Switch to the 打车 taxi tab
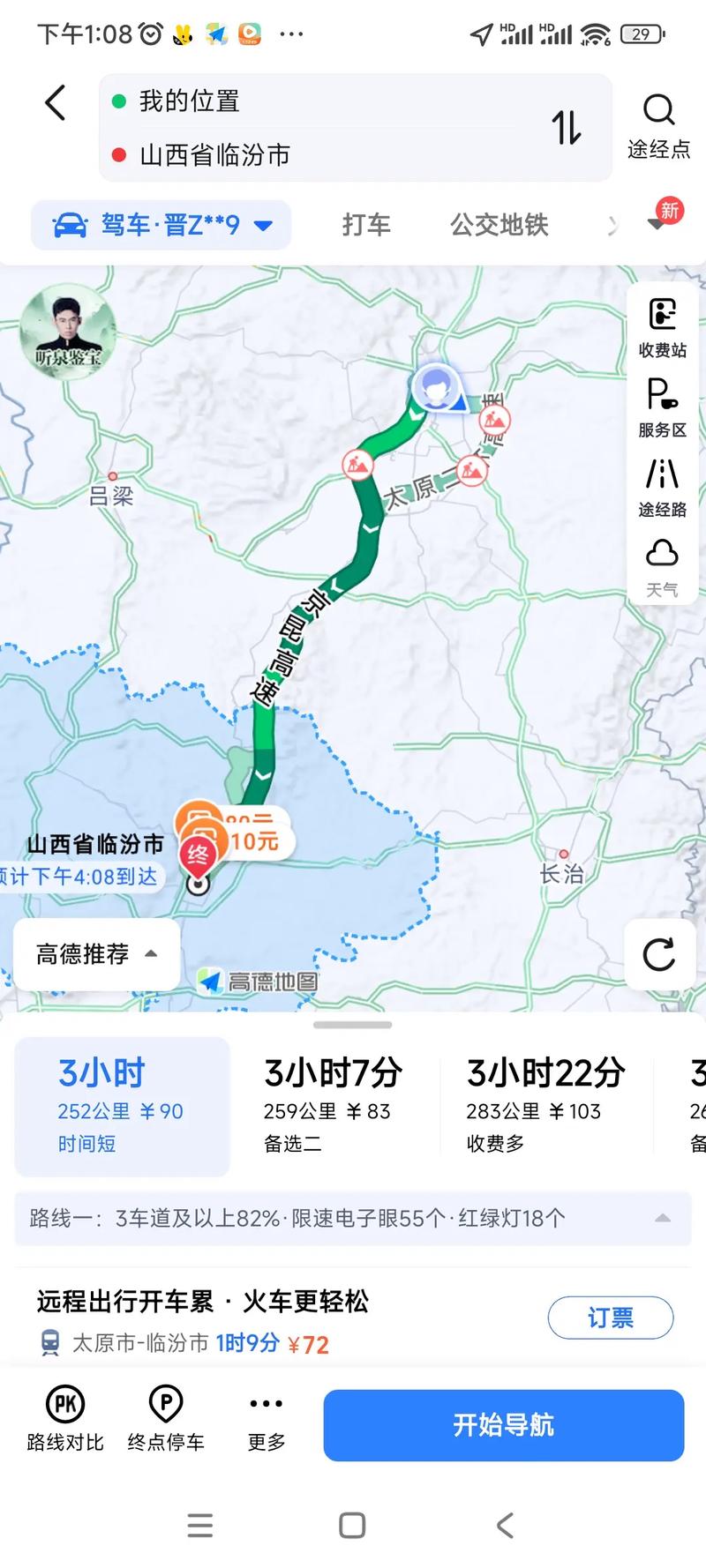Viewport: 706px width, 1568px height. [366, 225]
